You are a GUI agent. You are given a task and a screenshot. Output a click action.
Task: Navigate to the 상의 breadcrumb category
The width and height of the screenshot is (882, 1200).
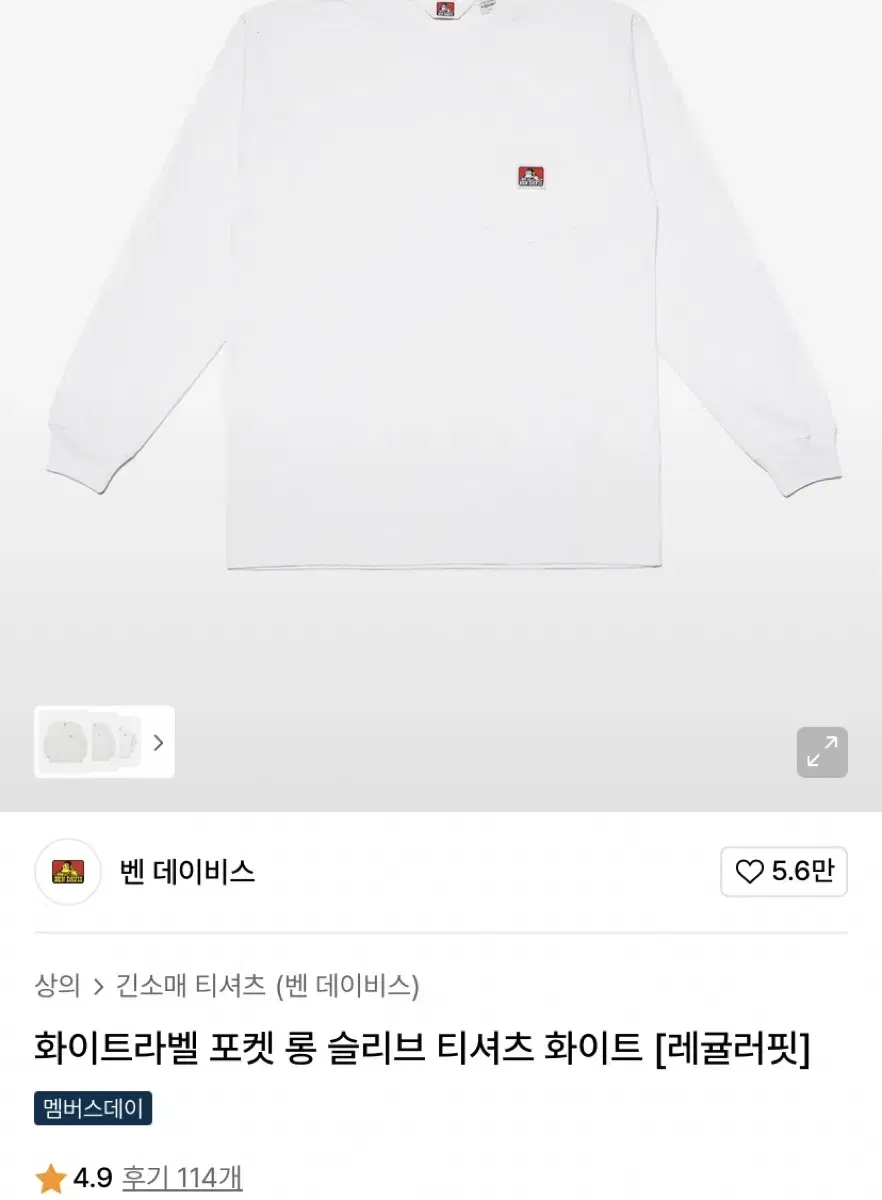(57, 985)
